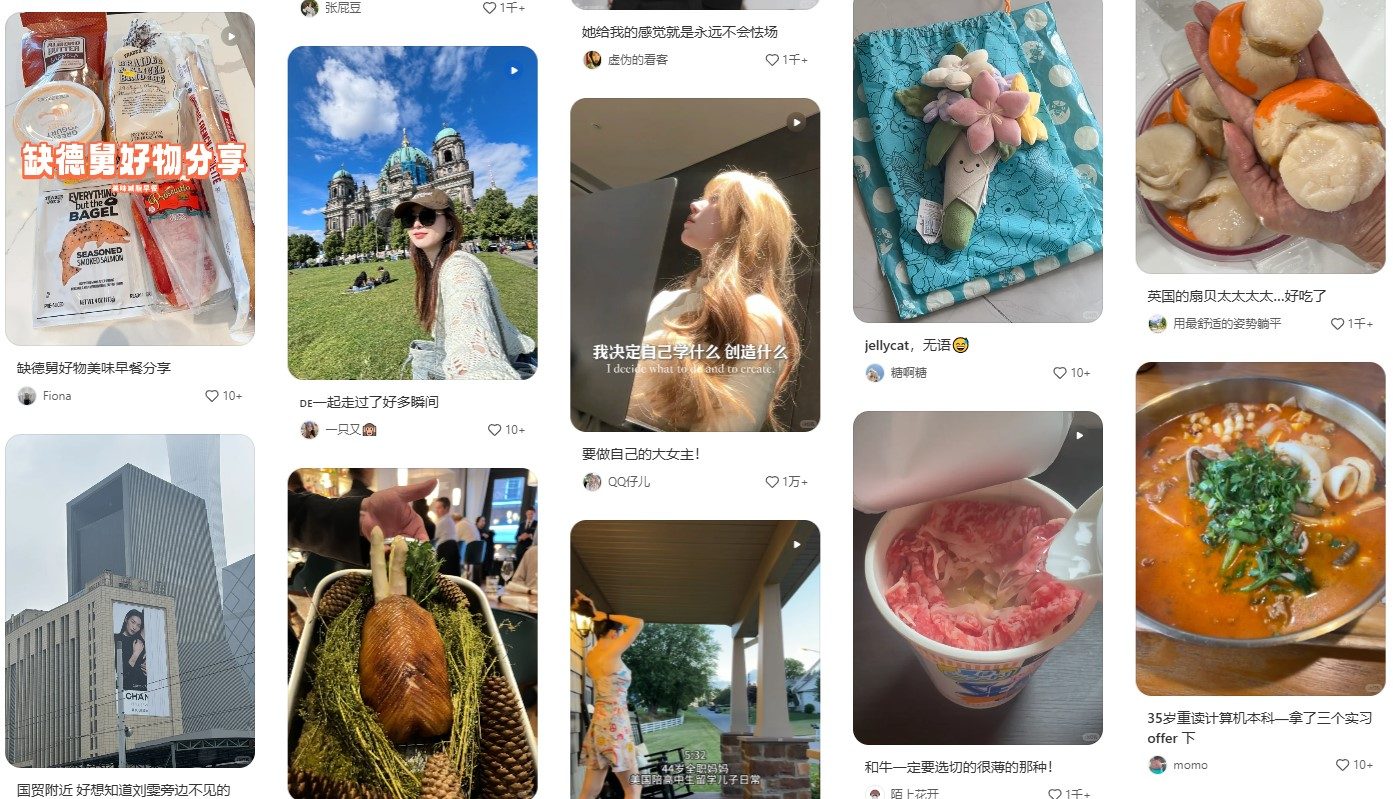Image resolution: width=1393 pixels, height=799 pixels.
Task: Open the jellycat，无语 post
Action: pos(977,161)
